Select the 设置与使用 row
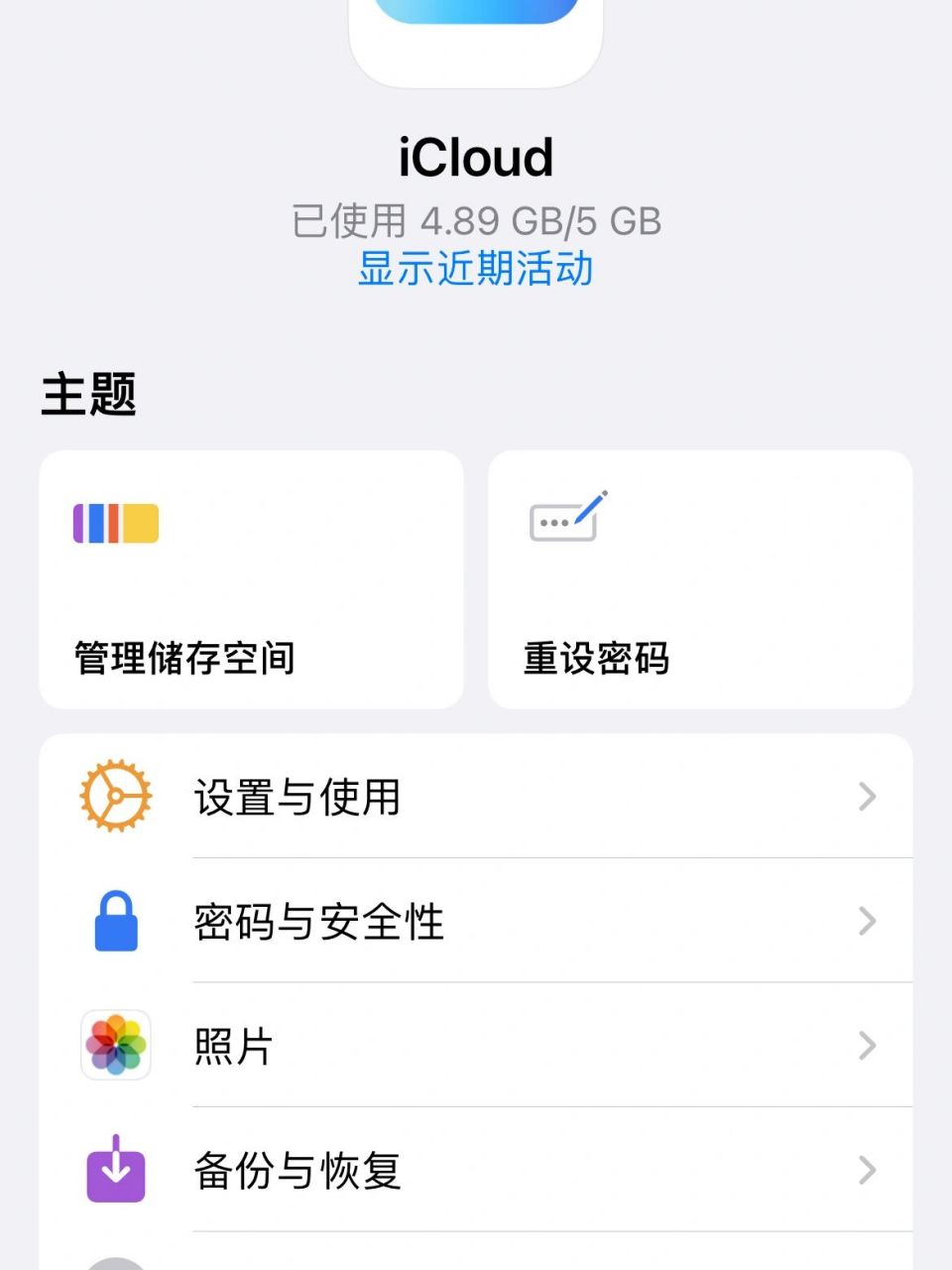Image resolution: width=952 pixels, height=1270 pixels. point(496,795)
